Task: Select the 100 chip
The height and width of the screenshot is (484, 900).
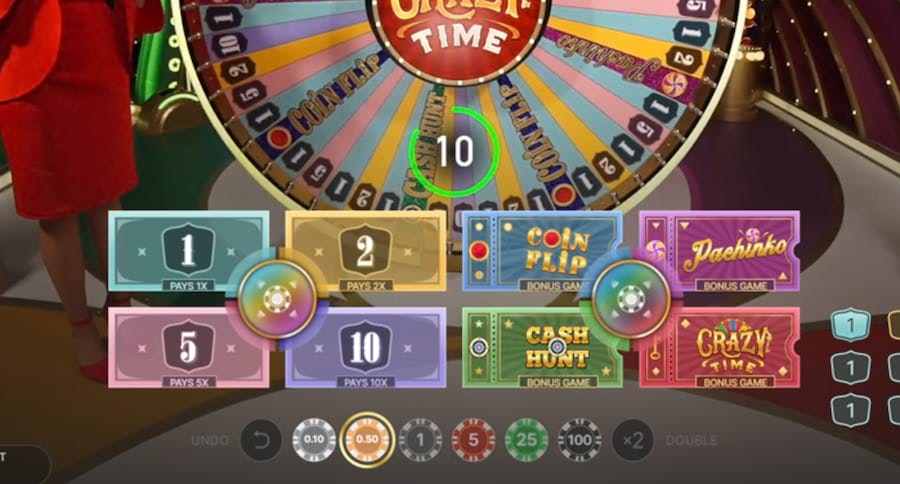Action: click(x=580, y=440)
